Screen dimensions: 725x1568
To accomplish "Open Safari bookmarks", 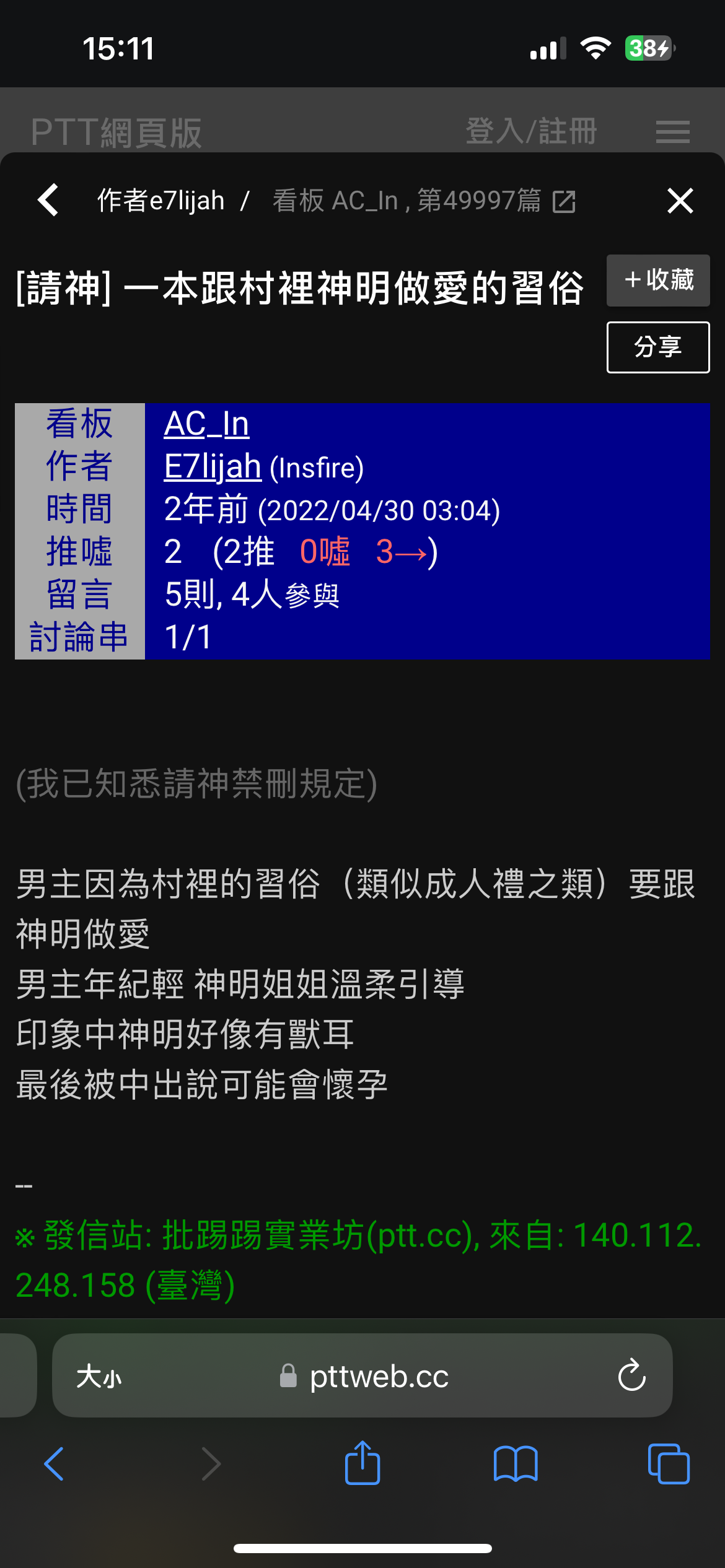I will (516, 1464).
